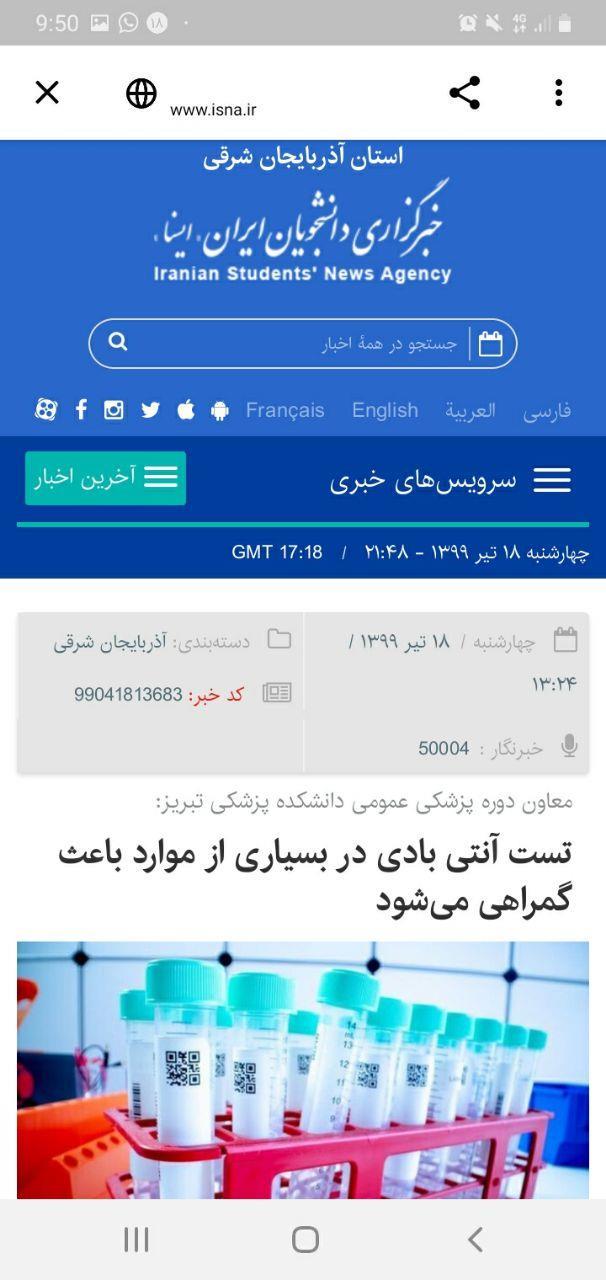Share this ISNA page
Screen dimensions: 606x1280
pyautogui.click(x=464, y=93)
